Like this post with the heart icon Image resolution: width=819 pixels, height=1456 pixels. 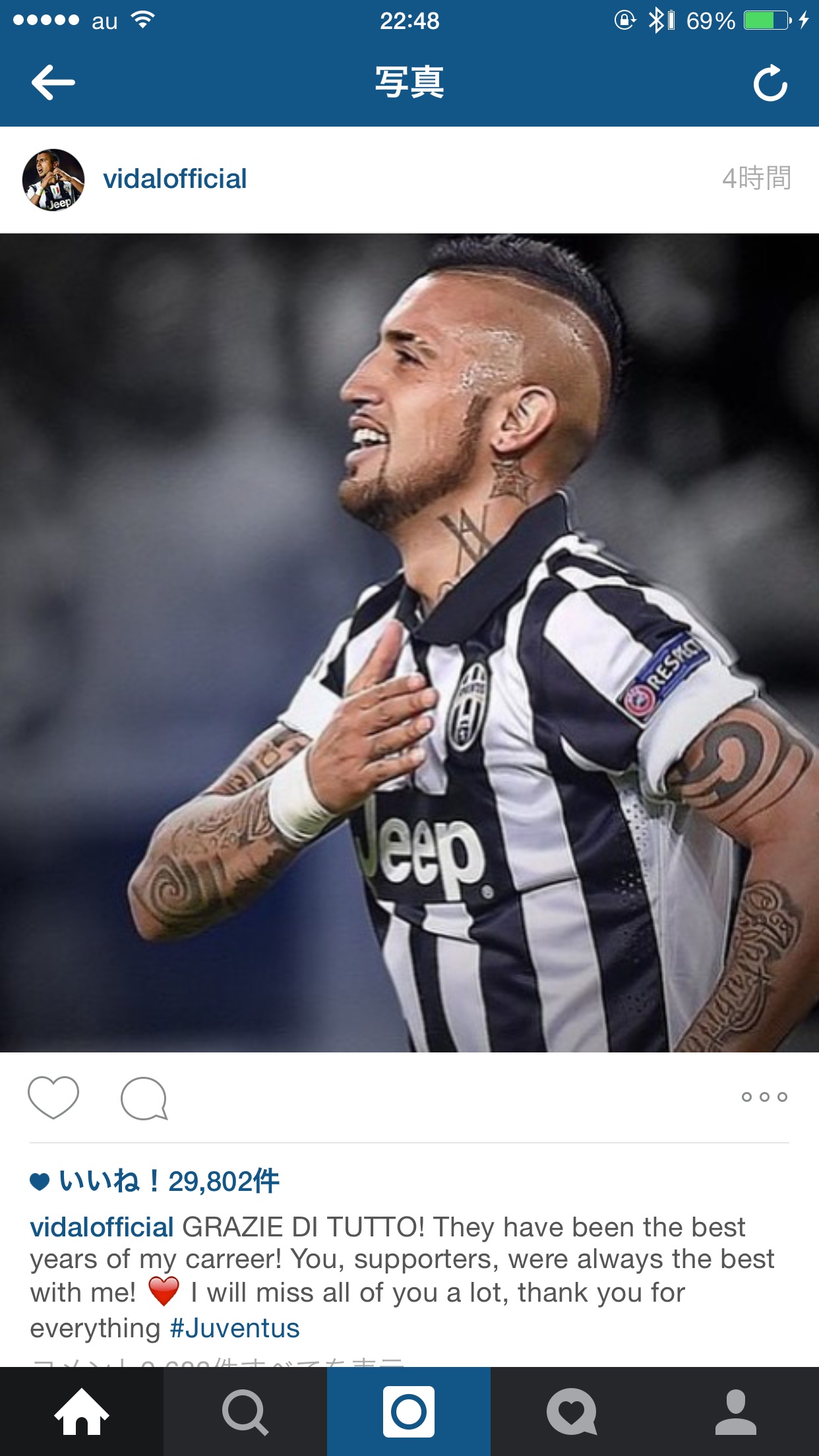click(x=53, y=1097)
